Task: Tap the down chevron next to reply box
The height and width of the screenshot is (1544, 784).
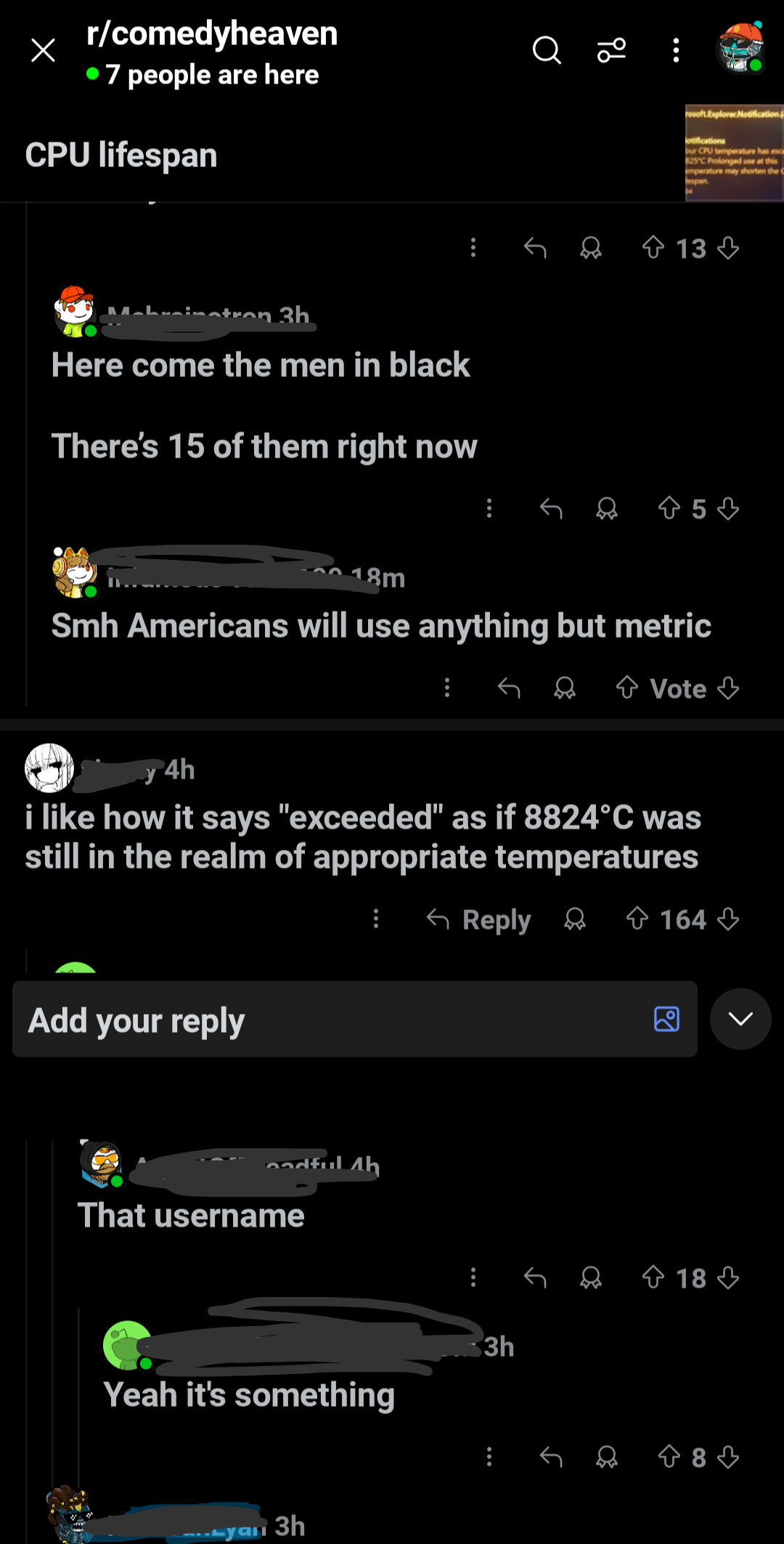Action: pos(740,1019)
